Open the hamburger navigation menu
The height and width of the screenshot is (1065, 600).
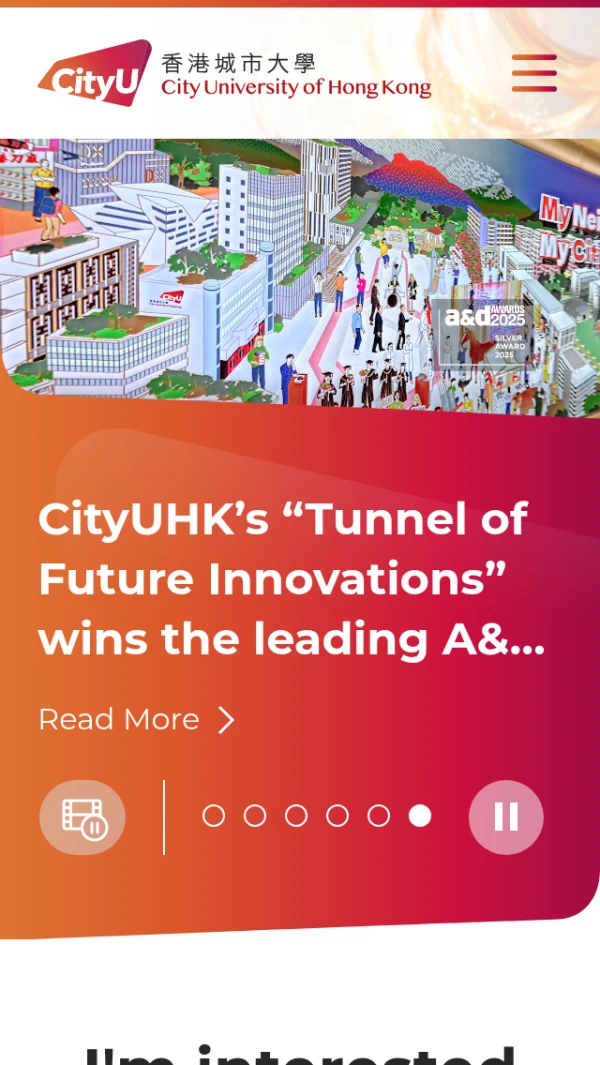[534, 73]
